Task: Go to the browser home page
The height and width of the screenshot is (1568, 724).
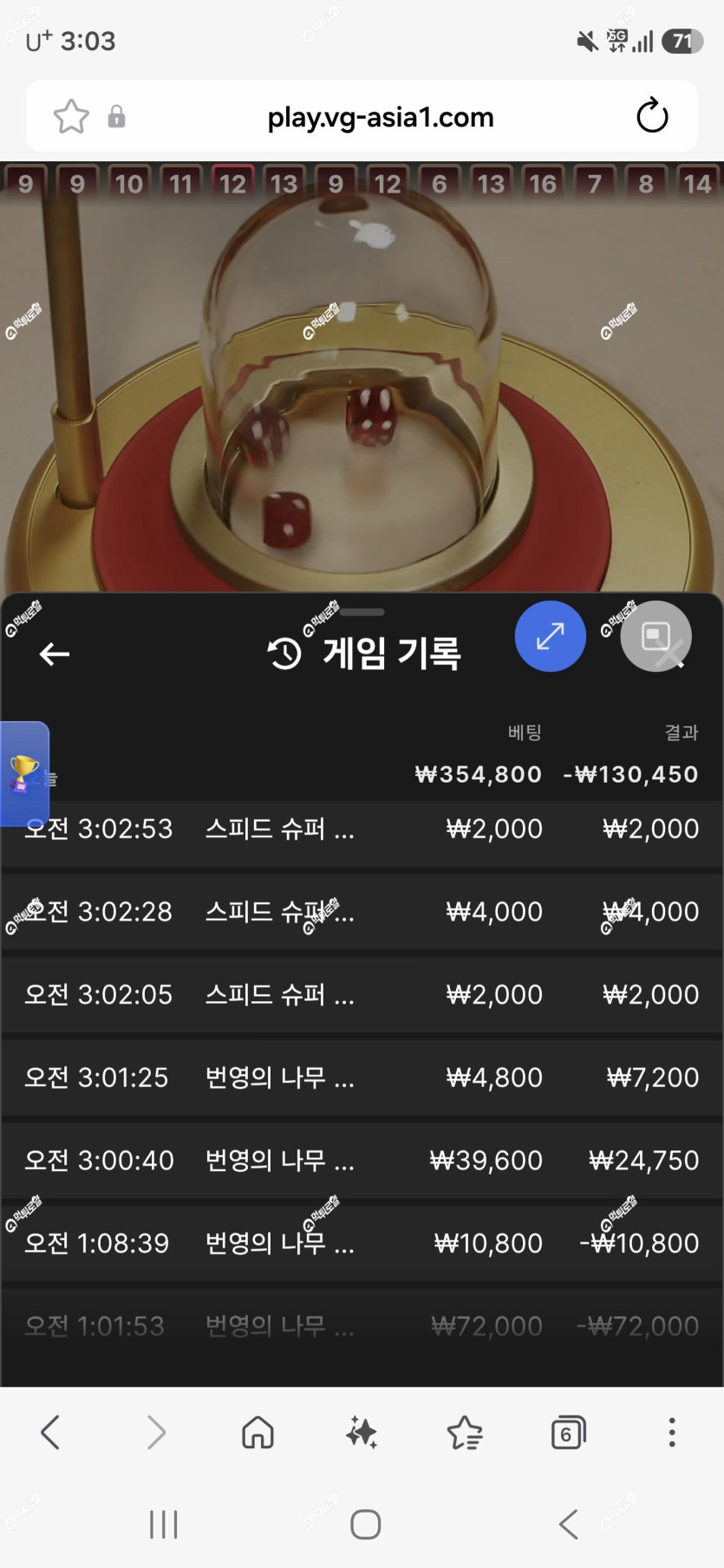Action: click(x=258, y=1433)
